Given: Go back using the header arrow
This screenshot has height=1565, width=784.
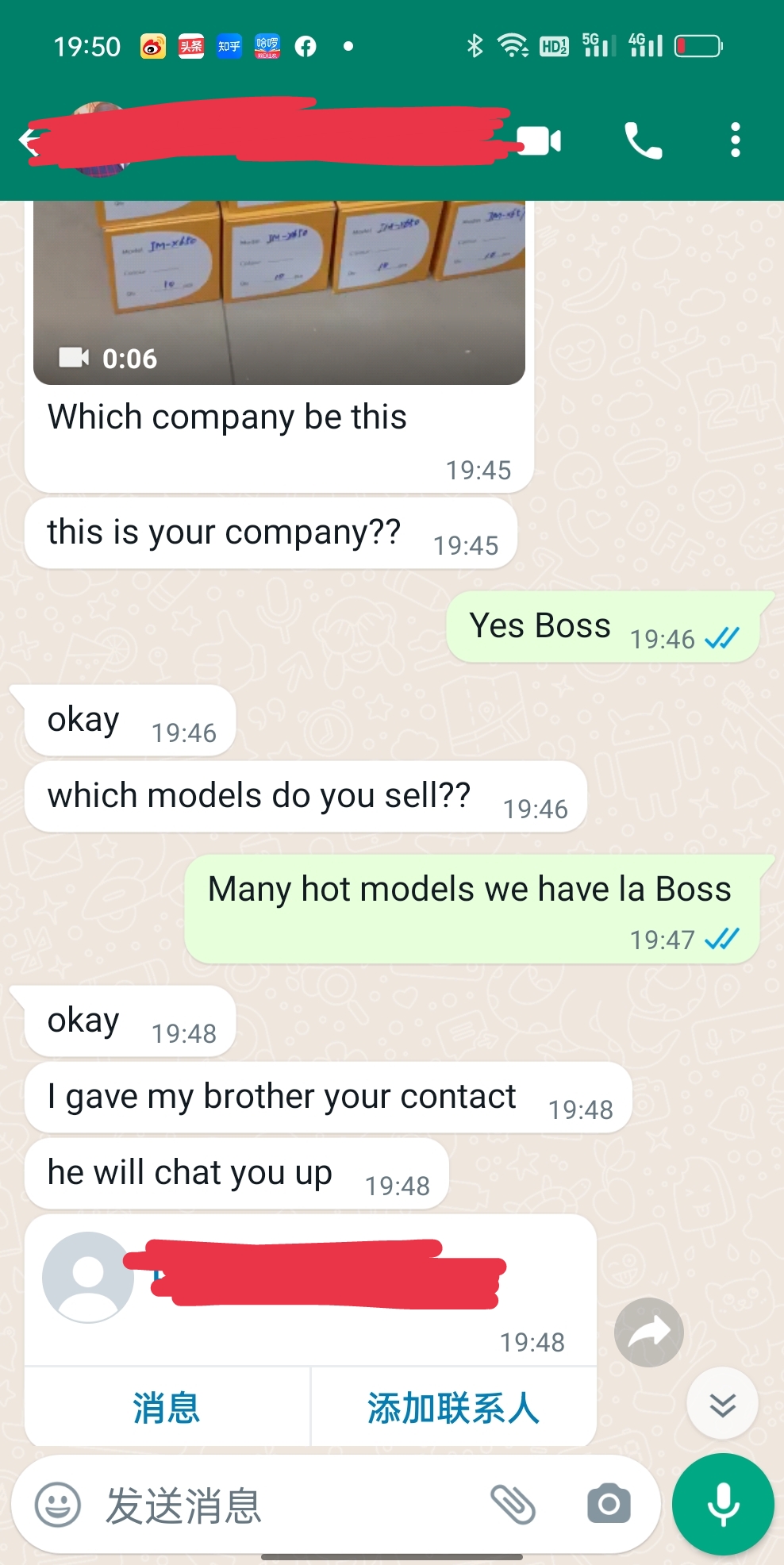Looking at the screenshot, I should click(x=29, y=141).
